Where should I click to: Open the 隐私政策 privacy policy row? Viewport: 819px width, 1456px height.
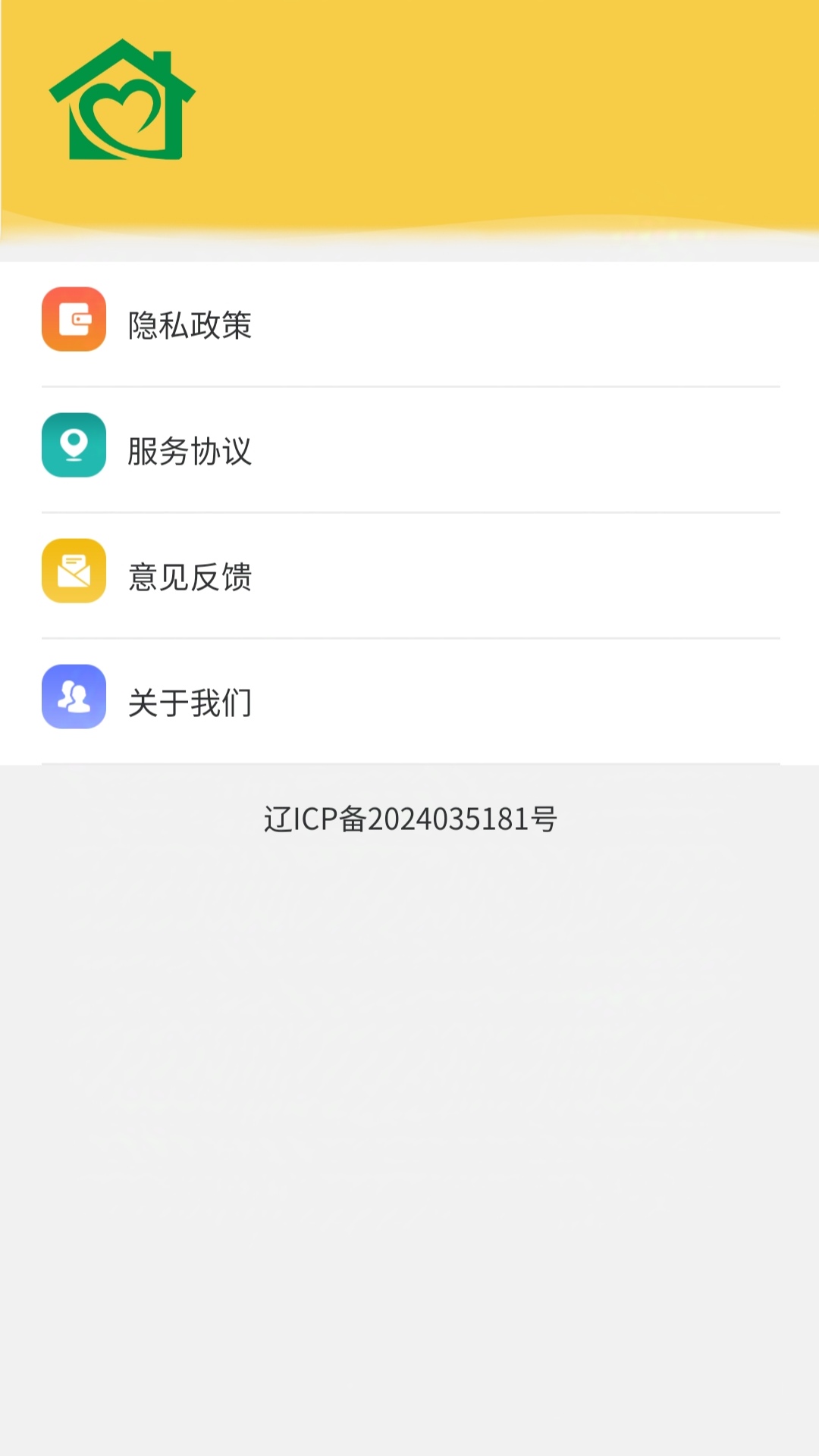[409, 324]
